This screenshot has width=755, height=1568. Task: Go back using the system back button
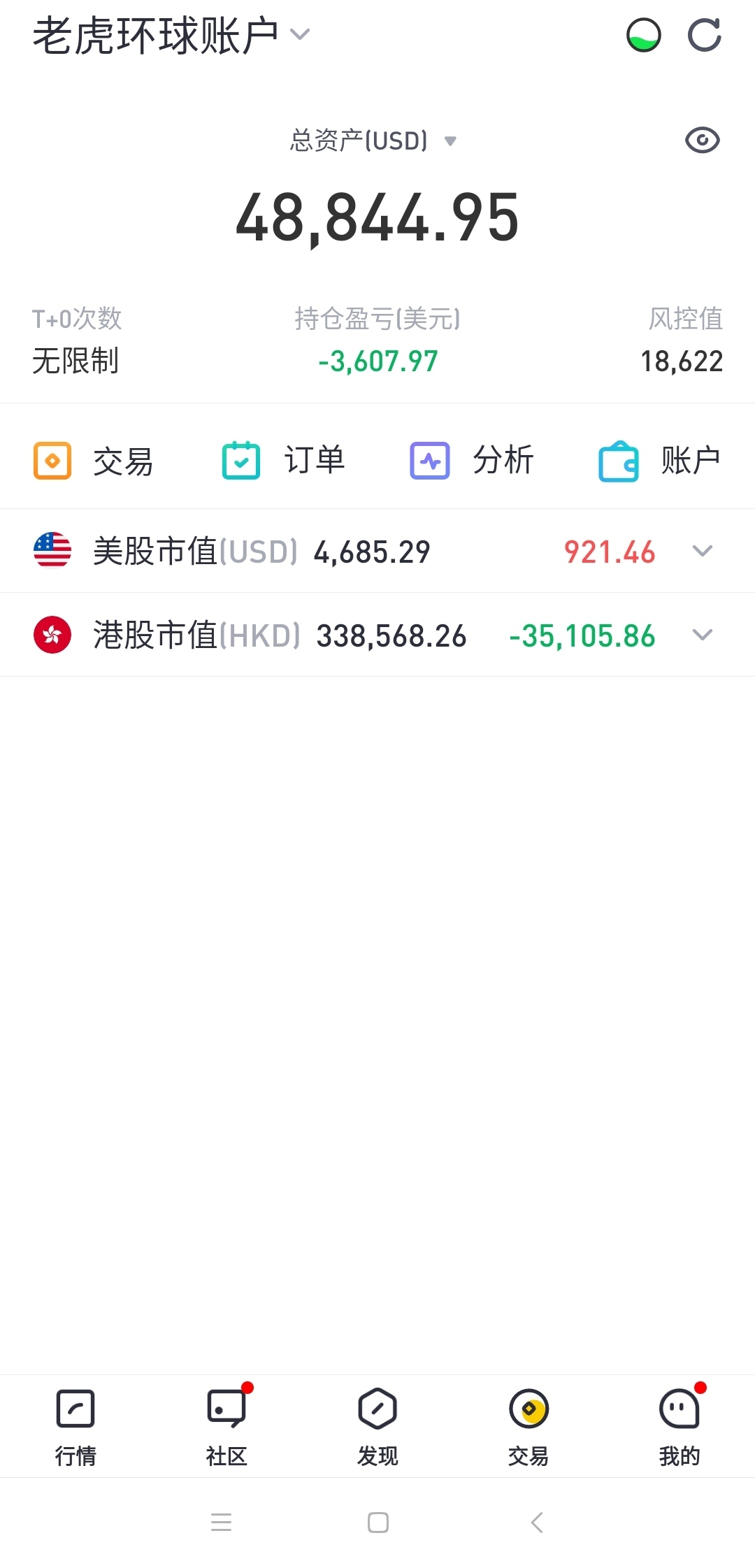[x=536, y=1522]
